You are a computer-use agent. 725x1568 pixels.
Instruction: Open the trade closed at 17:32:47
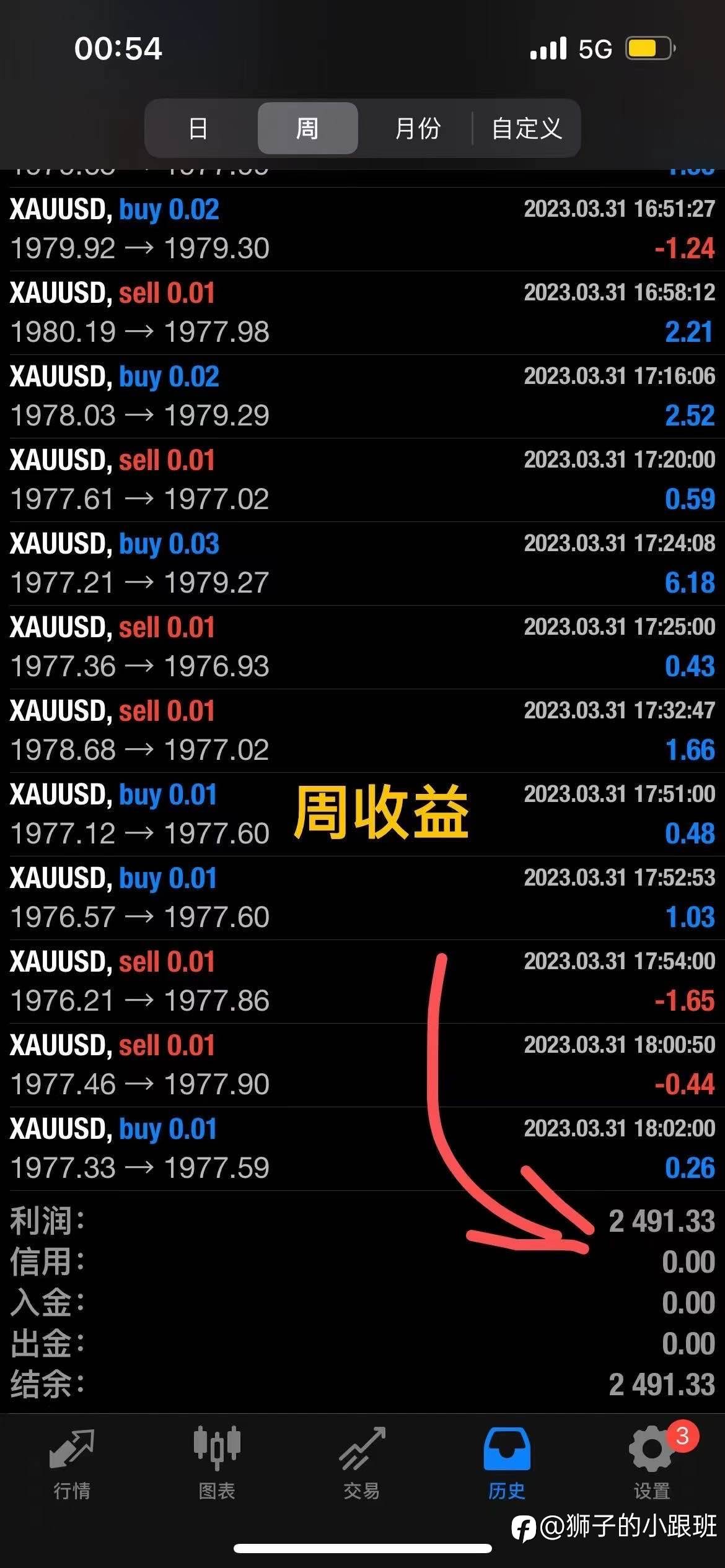[362, 731]
